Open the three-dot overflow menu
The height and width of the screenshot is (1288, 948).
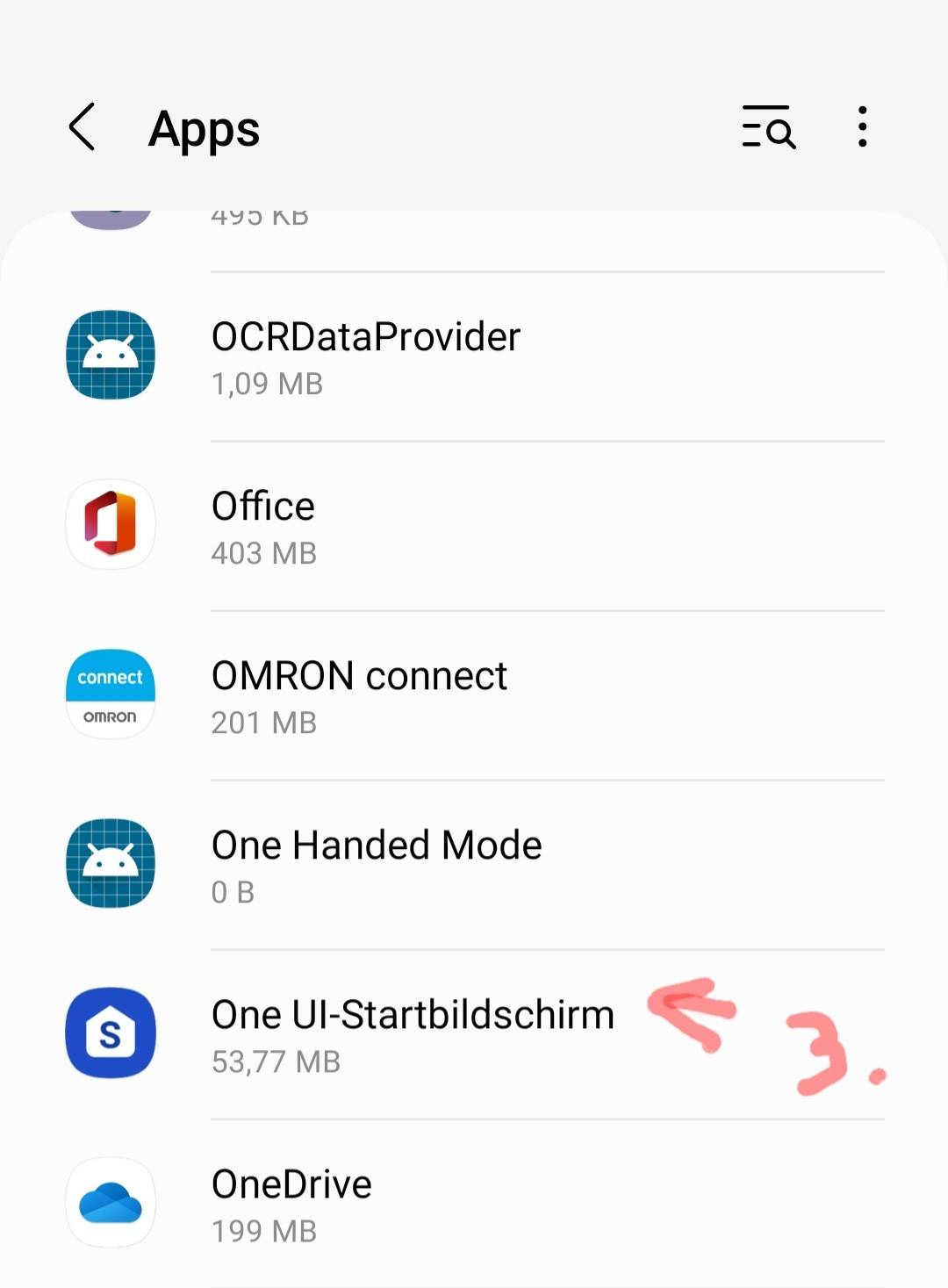[x=863, y=127]
